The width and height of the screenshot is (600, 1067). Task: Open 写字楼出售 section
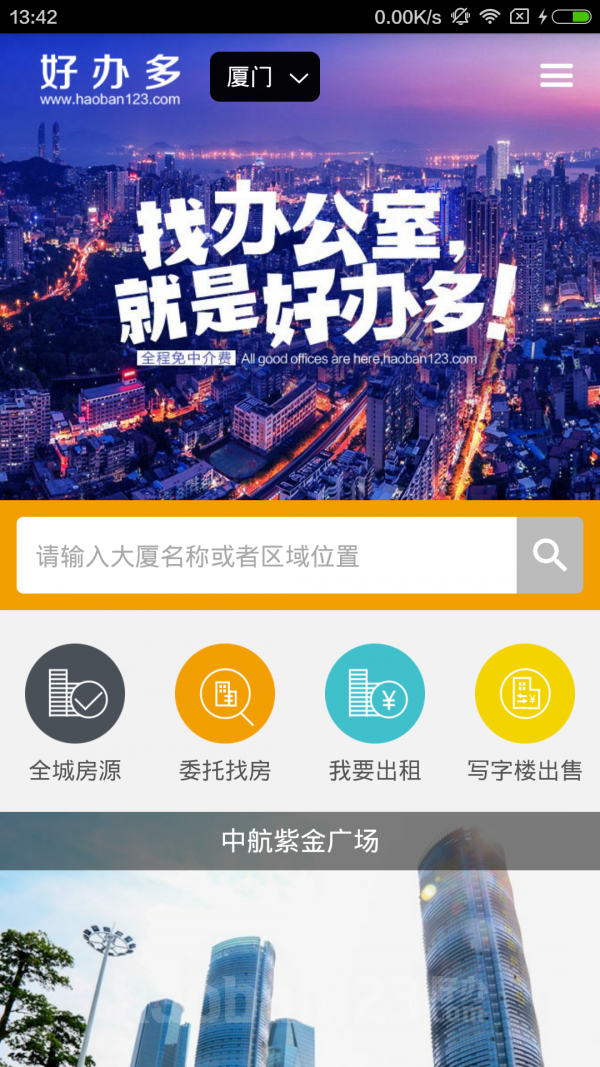[525, 712]
